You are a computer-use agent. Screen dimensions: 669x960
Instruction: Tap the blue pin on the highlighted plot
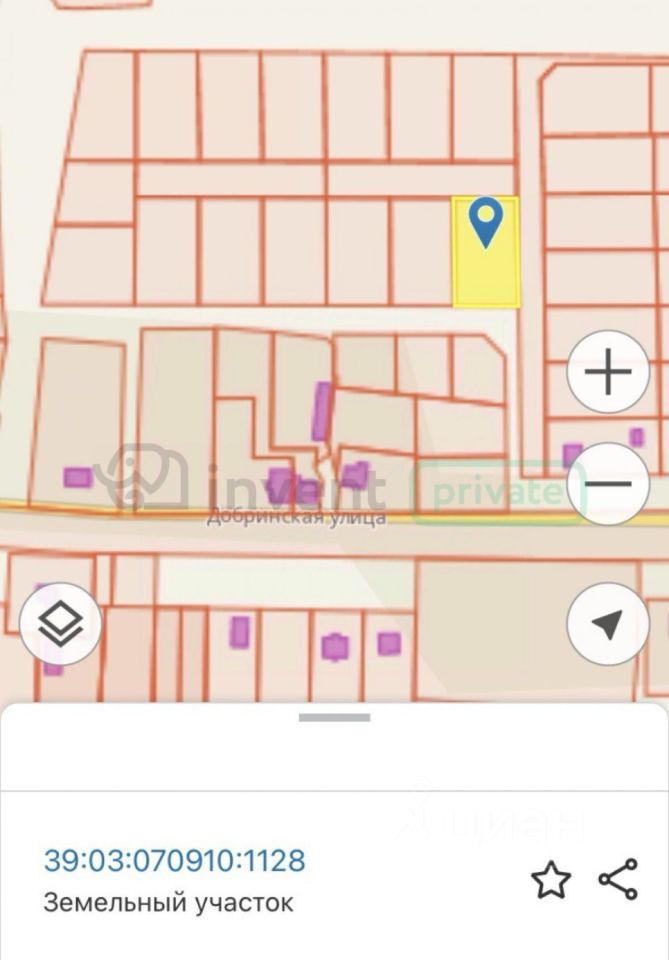pyautogui.click(x=486, y=220)
